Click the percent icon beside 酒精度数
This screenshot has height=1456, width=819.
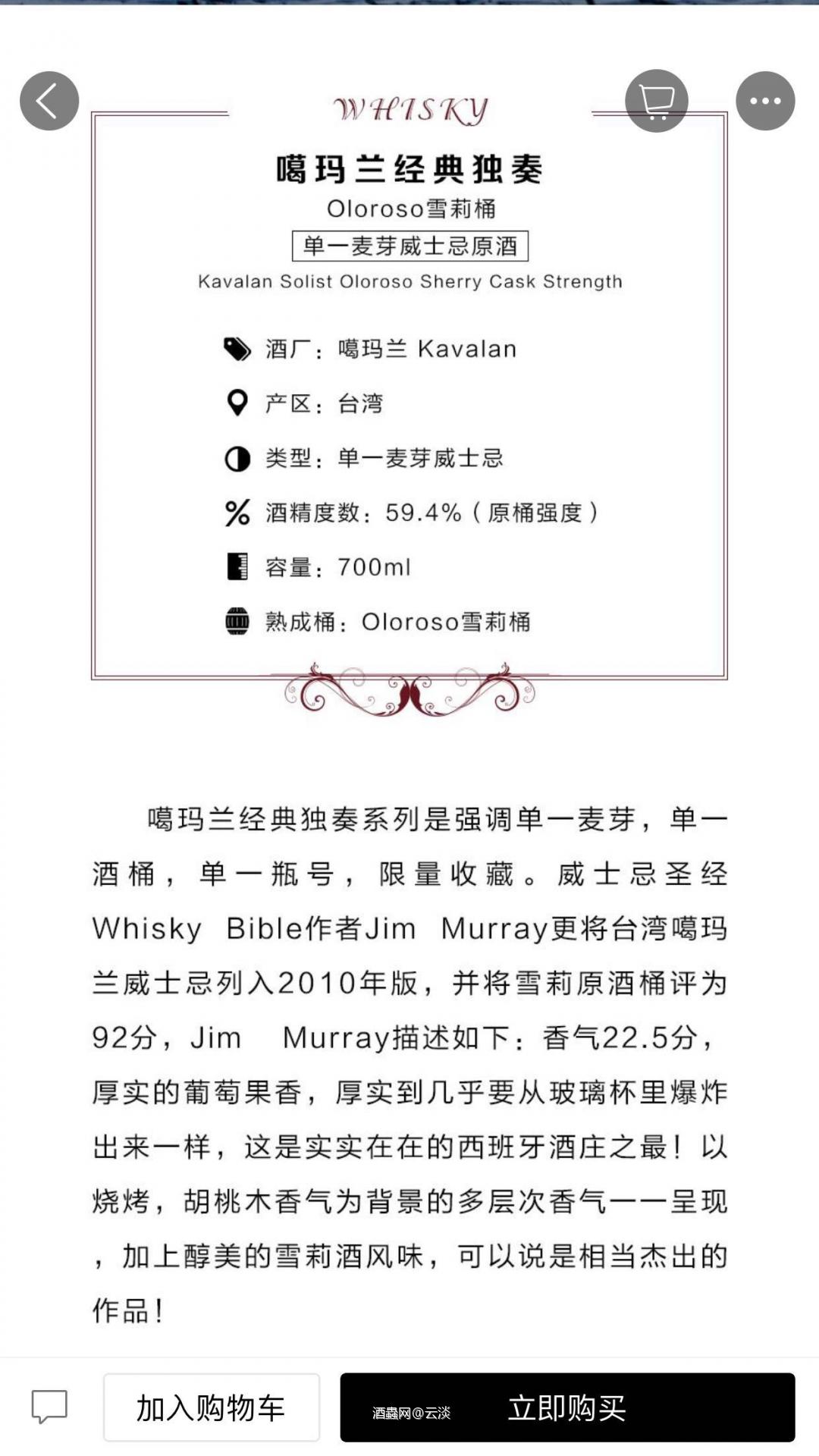tap(236, 512)
